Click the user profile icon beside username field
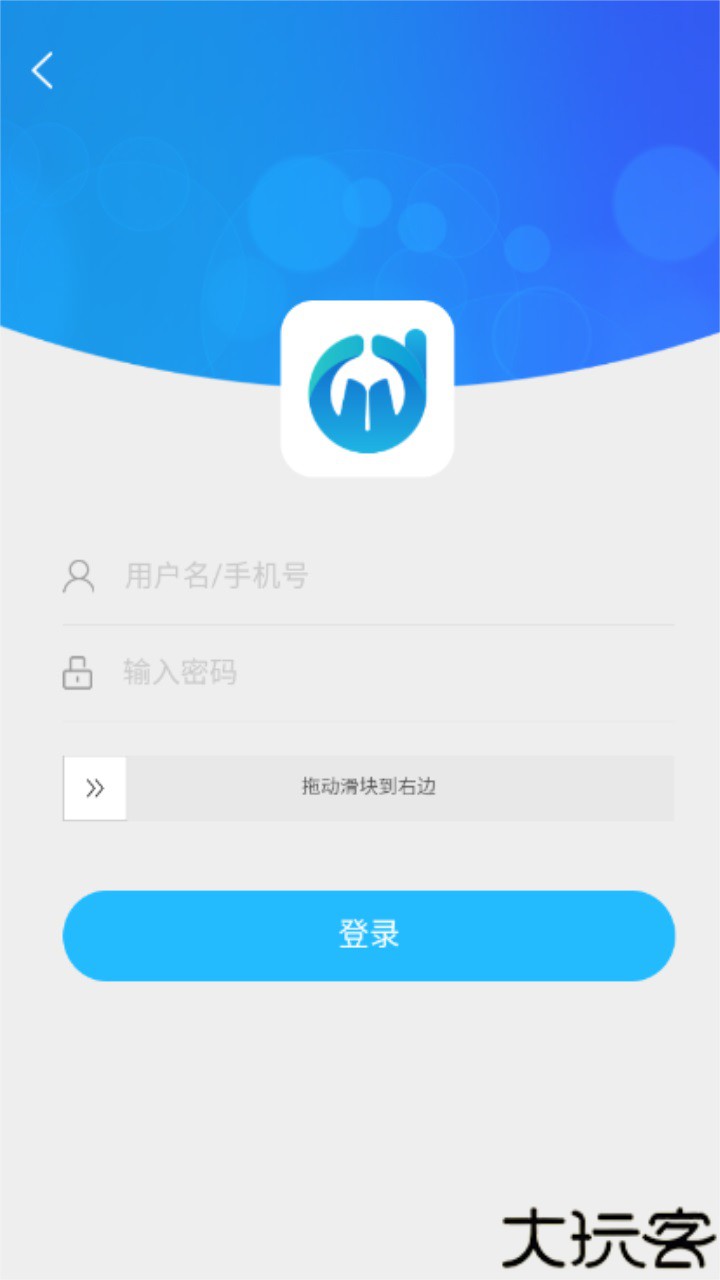720x1280 pixels. point(79,576)
